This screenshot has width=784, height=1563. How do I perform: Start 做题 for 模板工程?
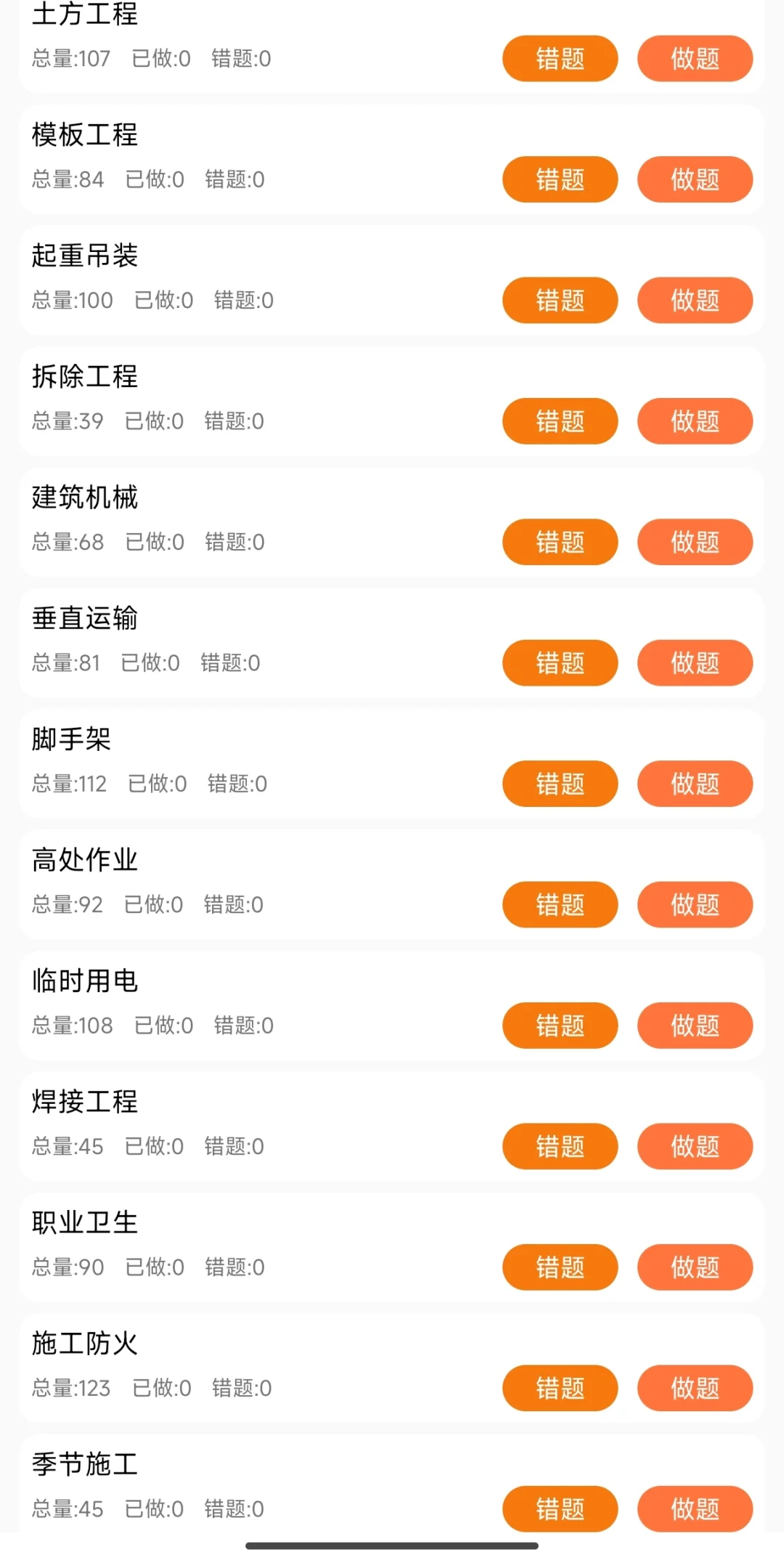pos(695,179)
